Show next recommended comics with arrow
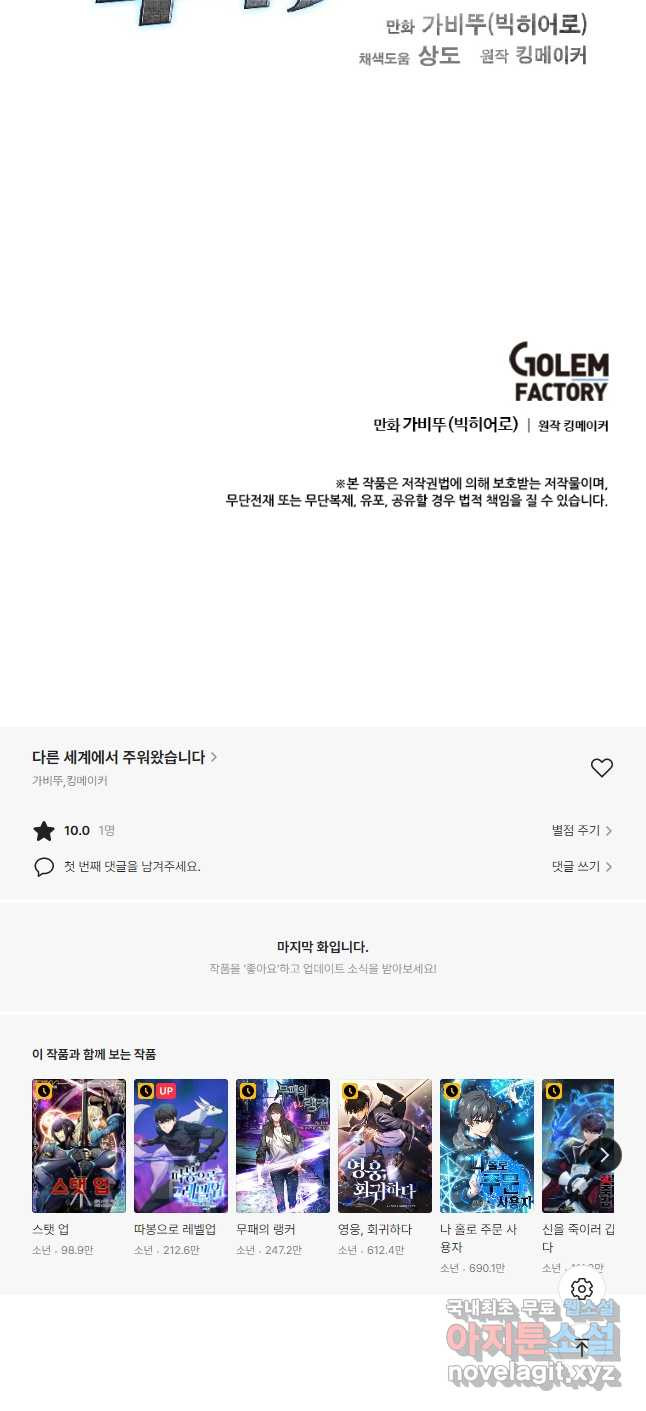 coord(604,1155)
